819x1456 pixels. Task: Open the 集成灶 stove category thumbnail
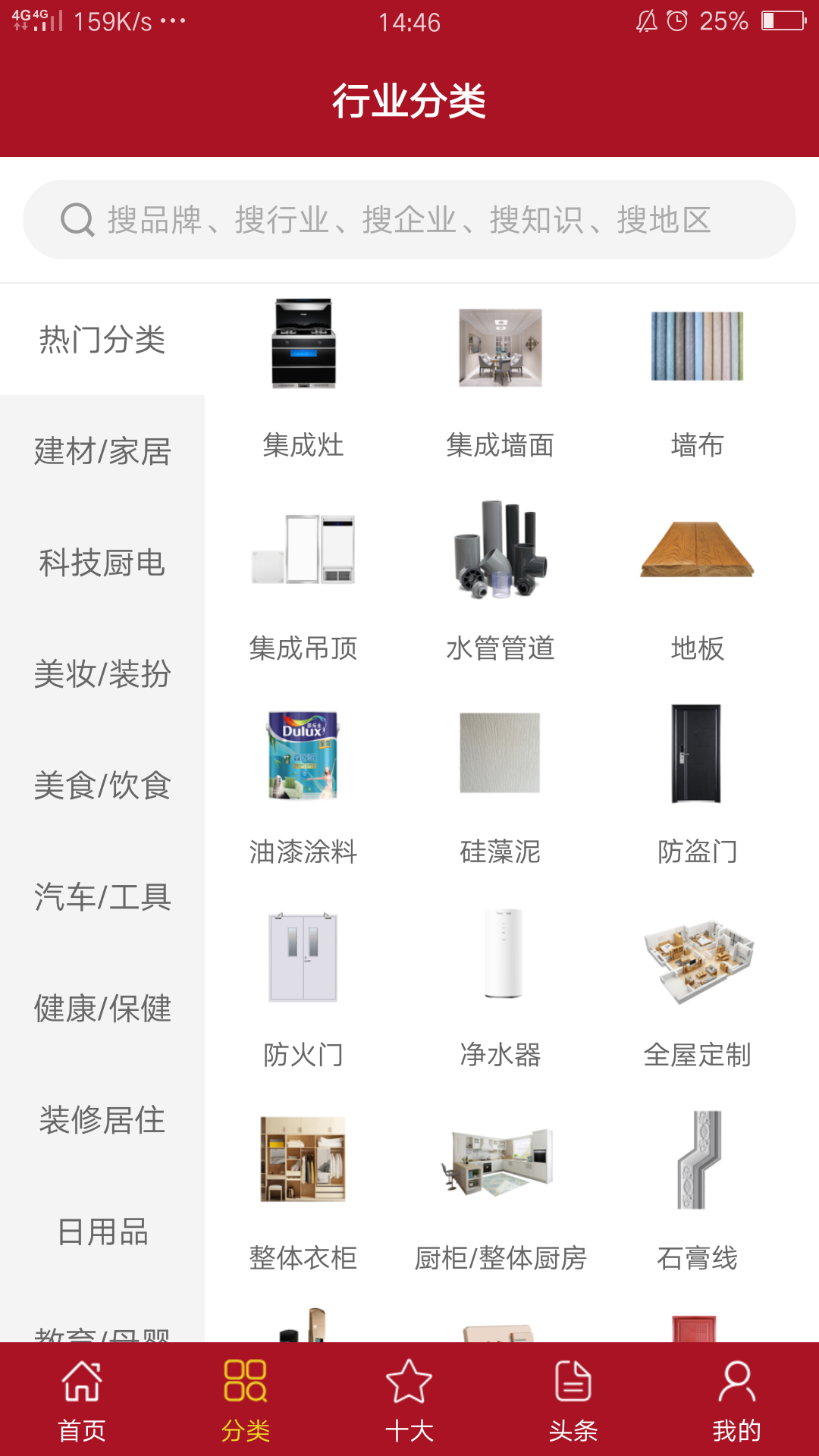coord(303,345)
